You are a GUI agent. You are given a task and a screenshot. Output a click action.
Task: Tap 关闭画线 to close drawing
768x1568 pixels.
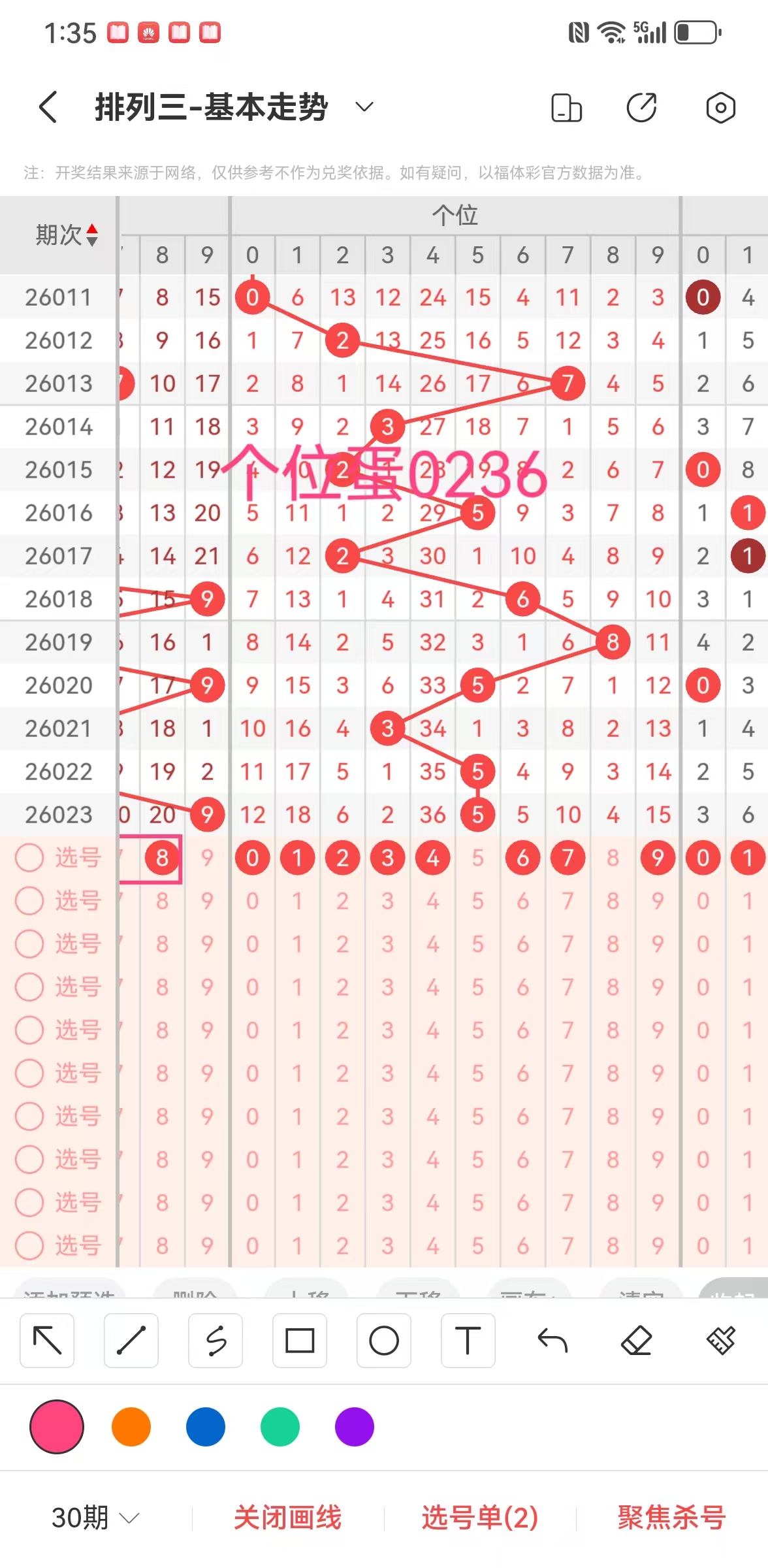(x=288, y=1518)
